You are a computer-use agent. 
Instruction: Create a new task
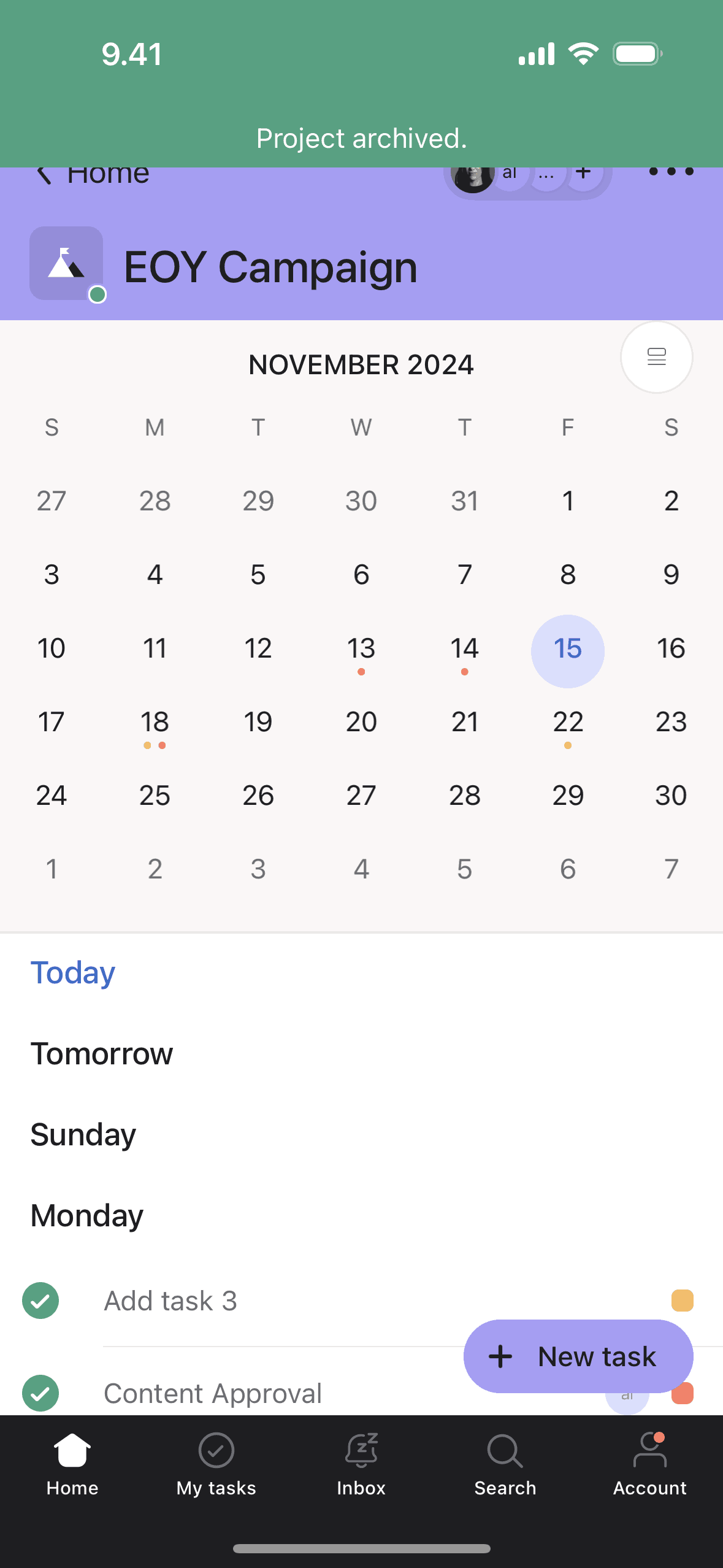pos(578,1356)
